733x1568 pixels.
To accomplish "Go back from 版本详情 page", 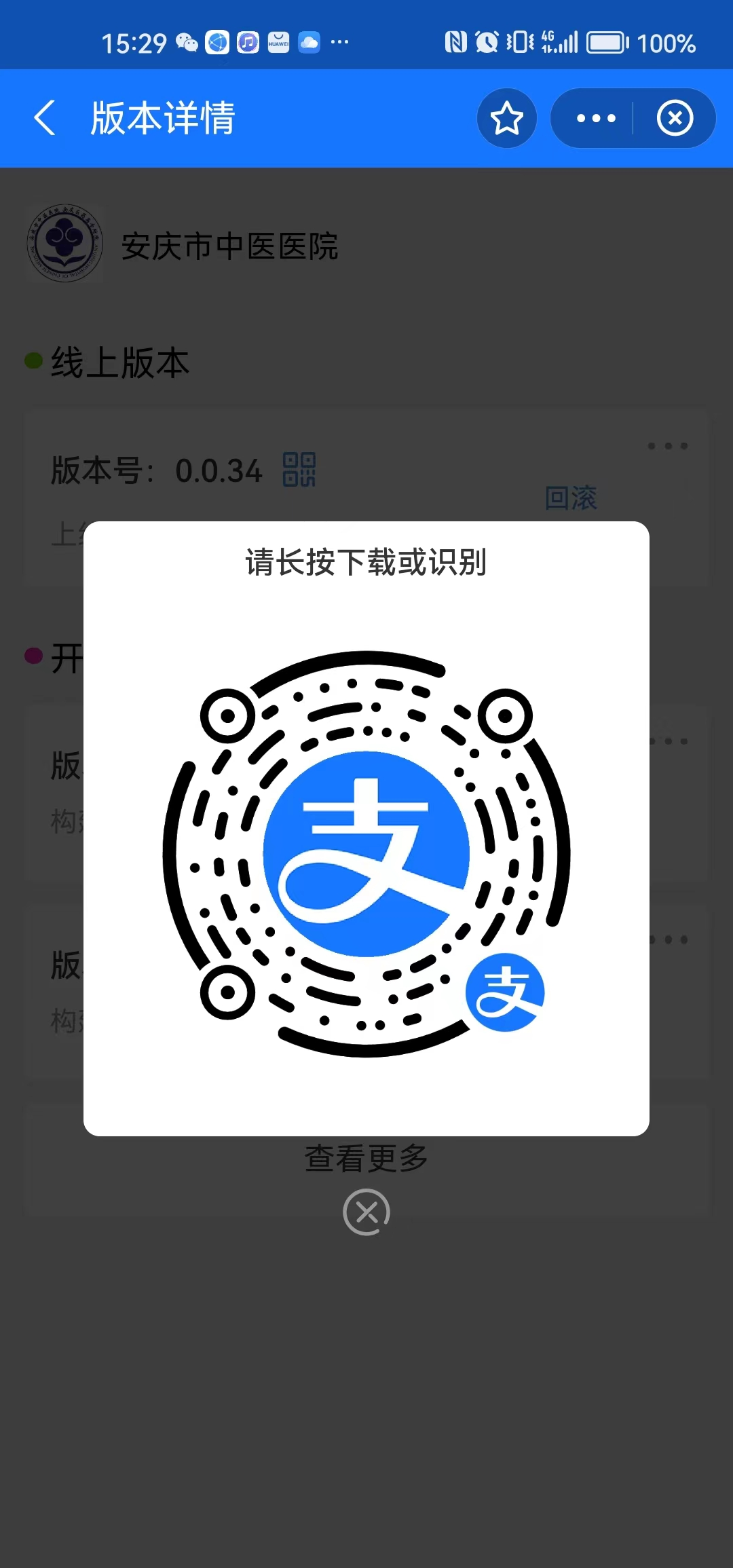I will tap(45, 118).
